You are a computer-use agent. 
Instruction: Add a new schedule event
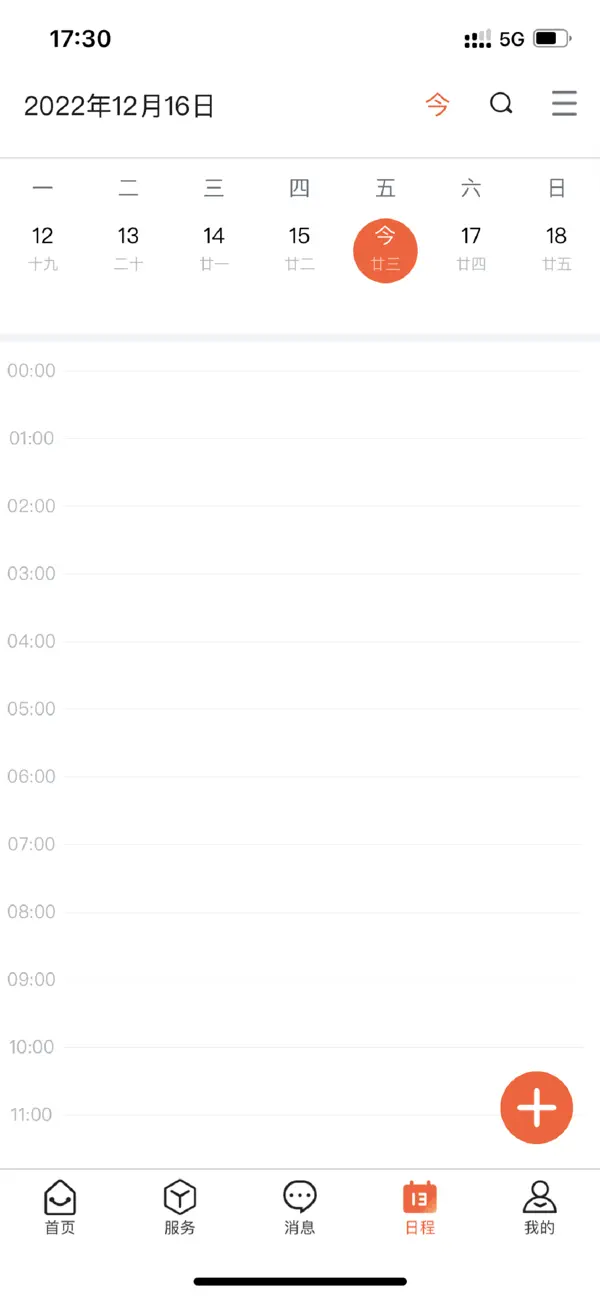(x=536, y=1107)
